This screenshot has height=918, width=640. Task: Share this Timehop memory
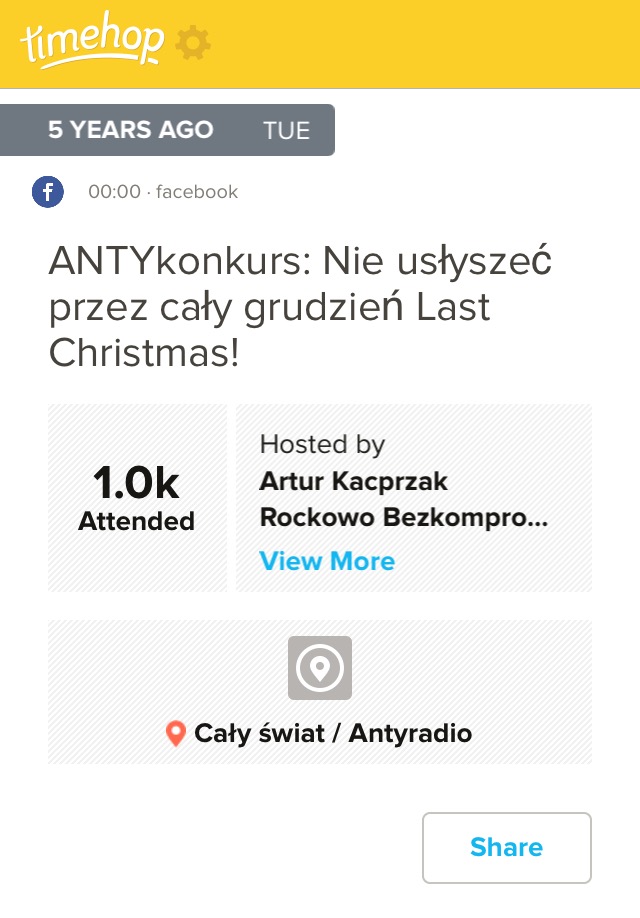(x=506, y=847)
